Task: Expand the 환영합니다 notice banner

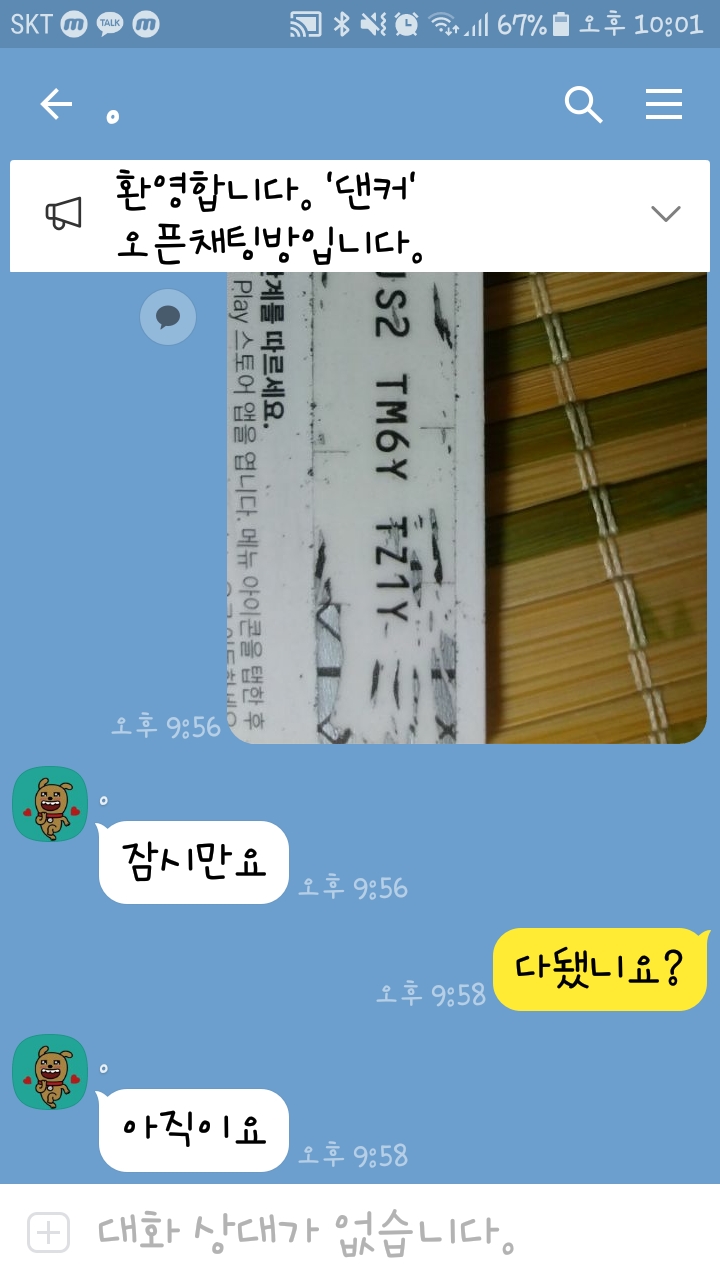Action: (x=665, y=213)
